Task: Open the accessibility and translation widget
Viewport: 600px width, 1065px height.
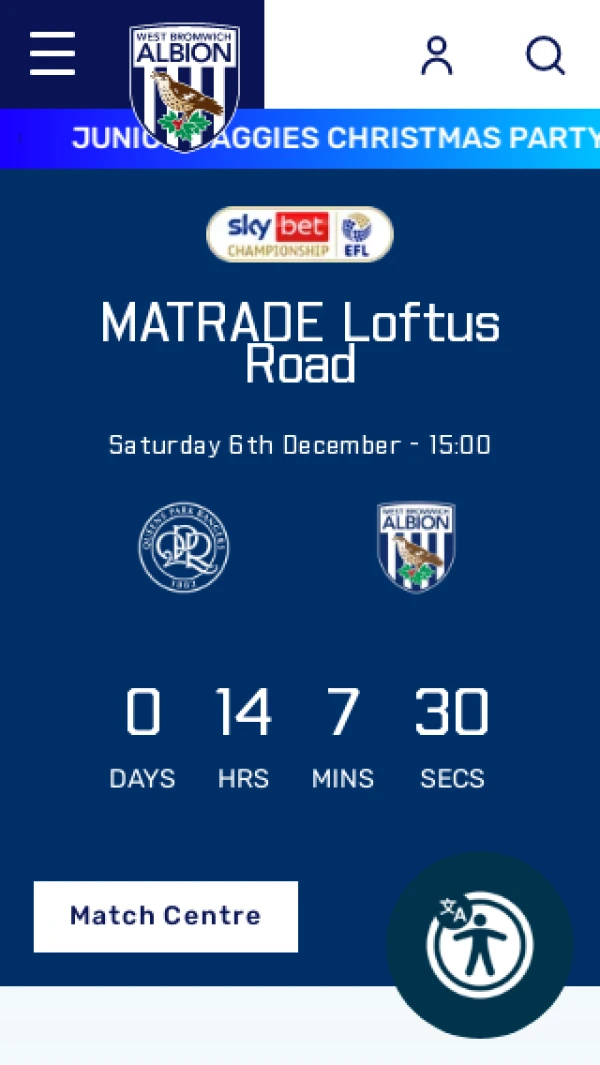Action: pos(480,944)
